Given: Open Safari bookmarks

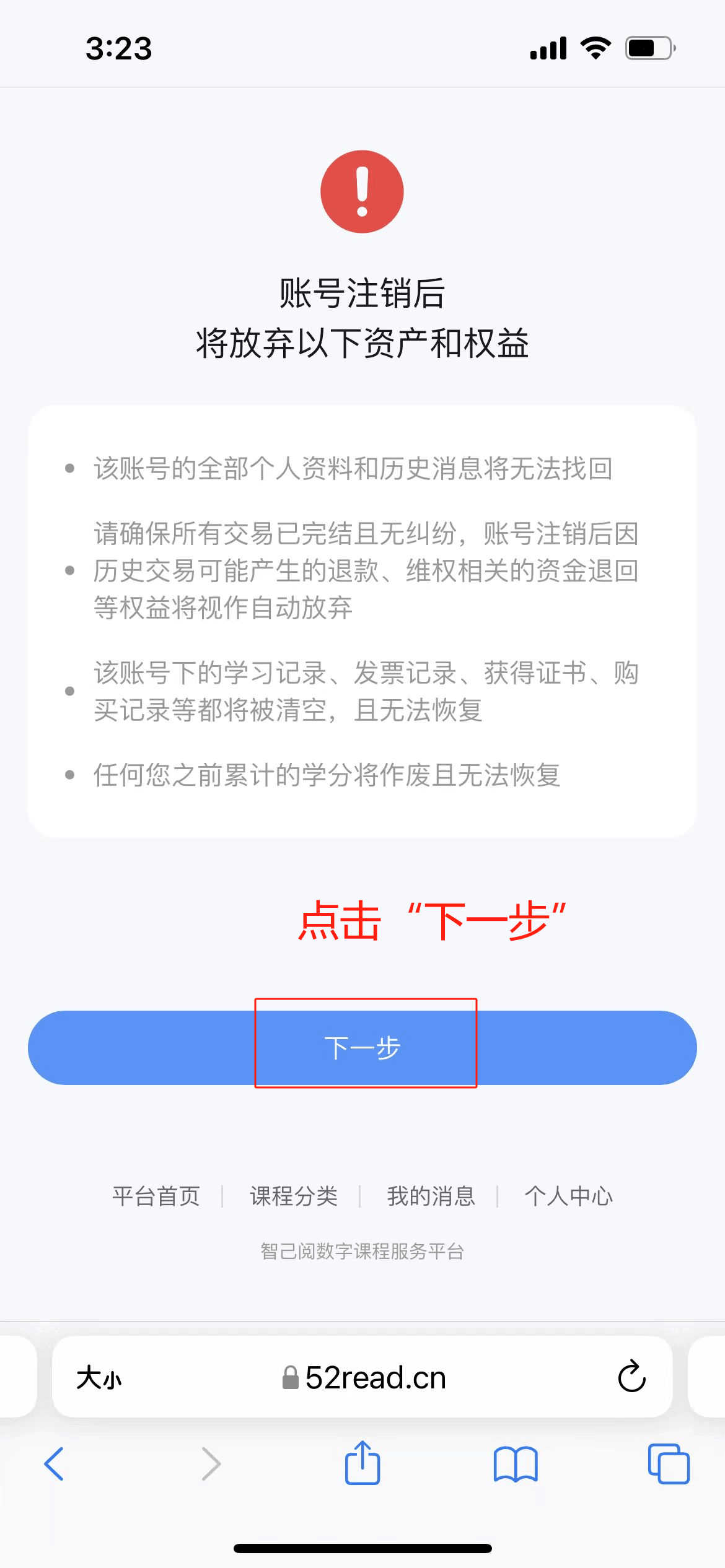Looking at the screenshot, I should click(x=516, y=1464).
